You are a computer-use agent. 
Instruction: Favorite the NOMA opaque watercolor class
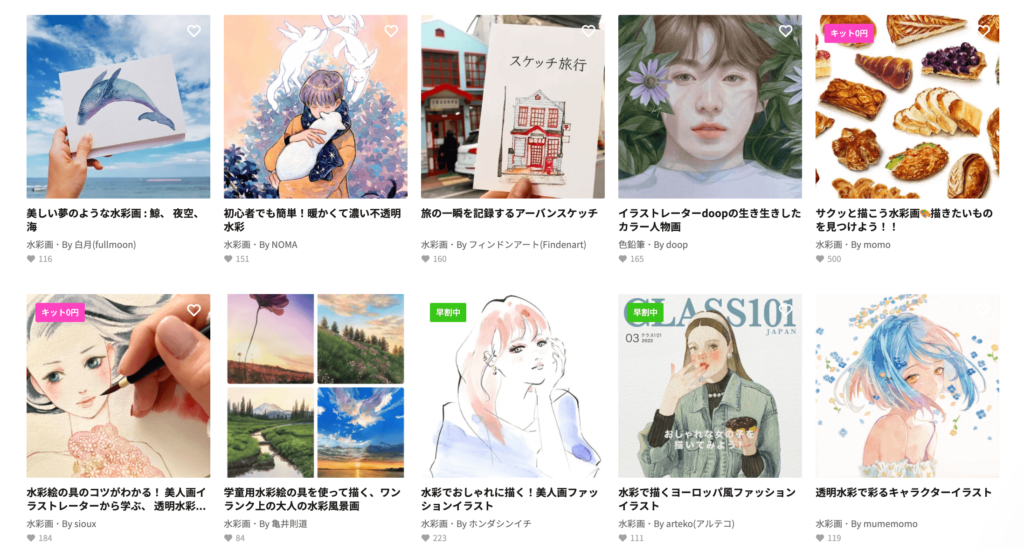pos(391,31)
